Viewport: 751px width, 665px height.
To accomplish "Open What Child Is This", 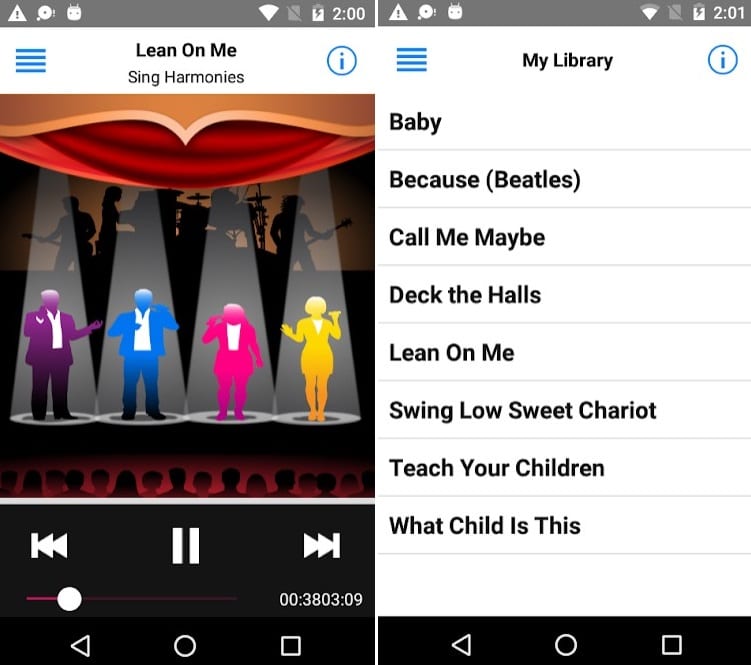I will 485,525.
